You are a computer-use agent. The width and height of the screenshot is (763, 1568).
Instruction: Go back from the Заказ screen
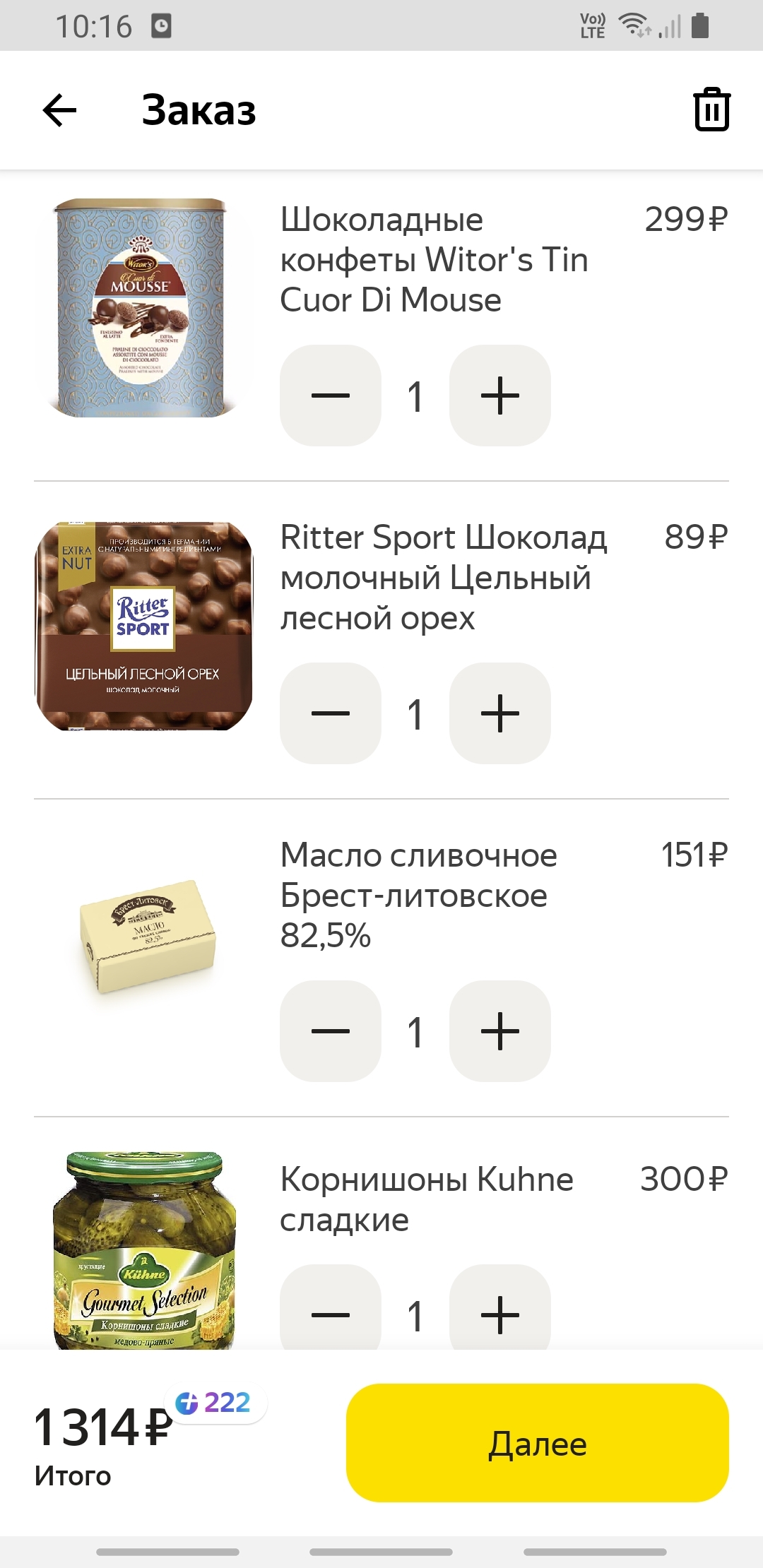coord(59,110)
